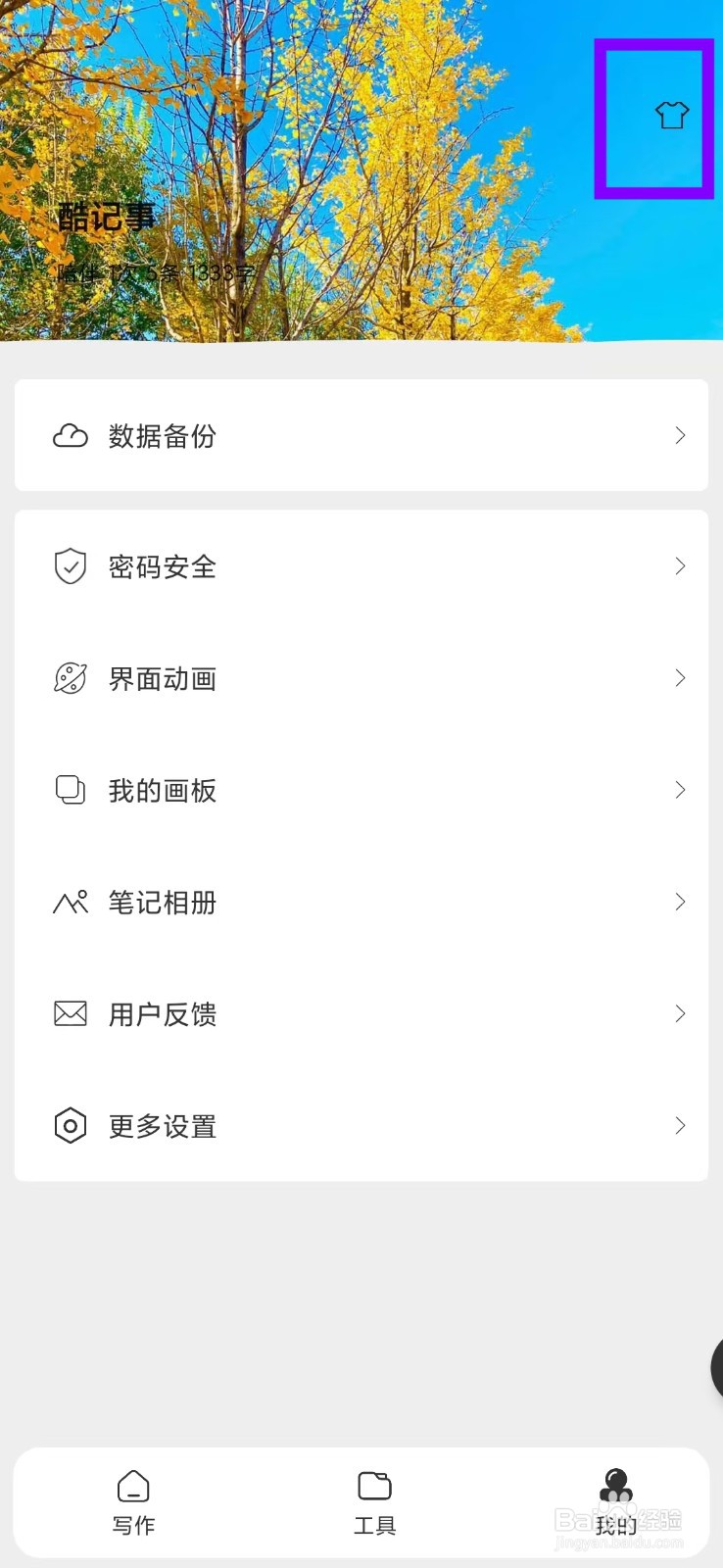723x1568 pixels.
Task: Click the 工具 folder icon in bottom bar
Action: point(373,1487)
